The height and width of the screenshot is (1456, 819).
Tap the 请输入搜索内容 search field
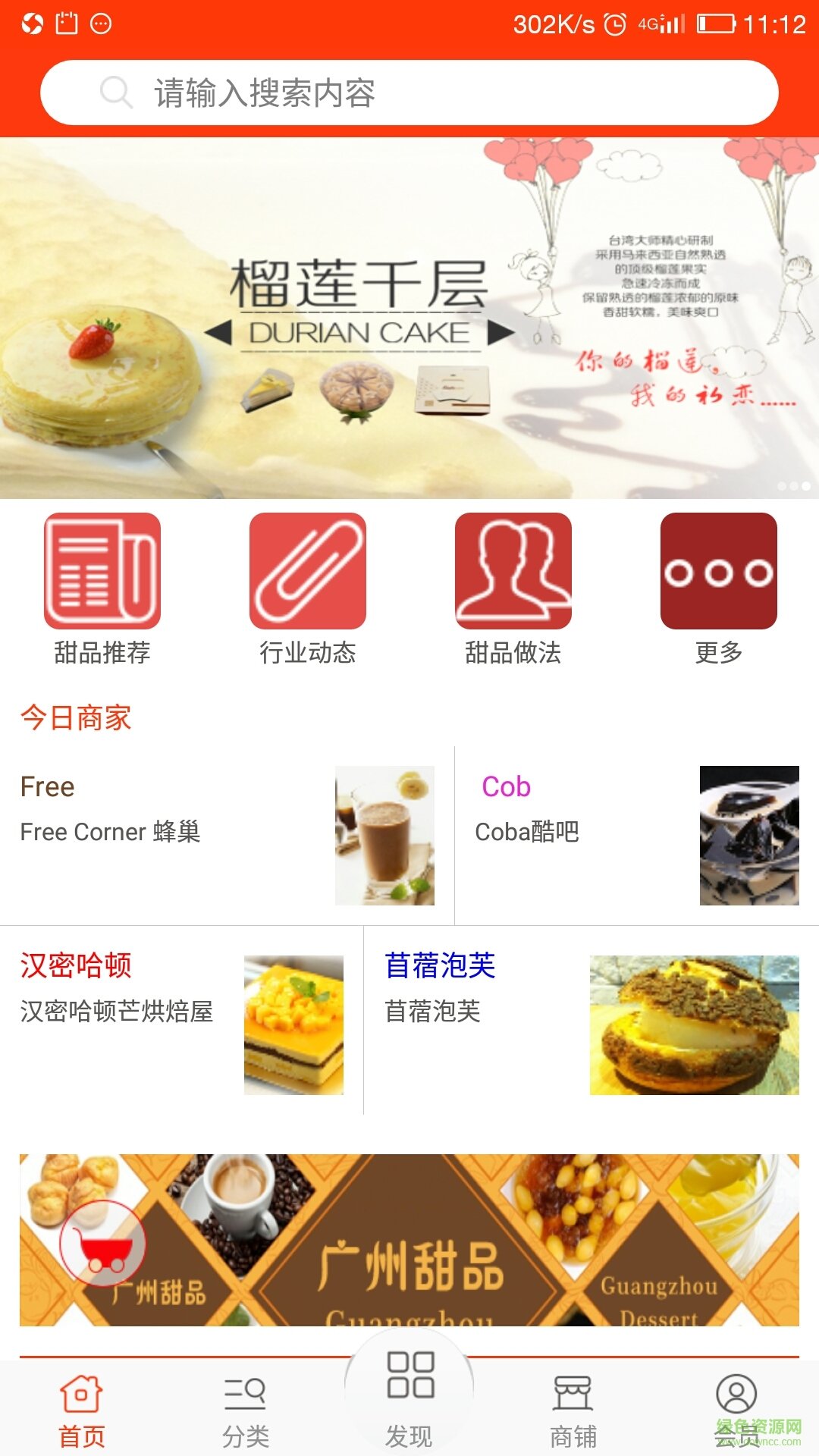(x=303, y=93)
